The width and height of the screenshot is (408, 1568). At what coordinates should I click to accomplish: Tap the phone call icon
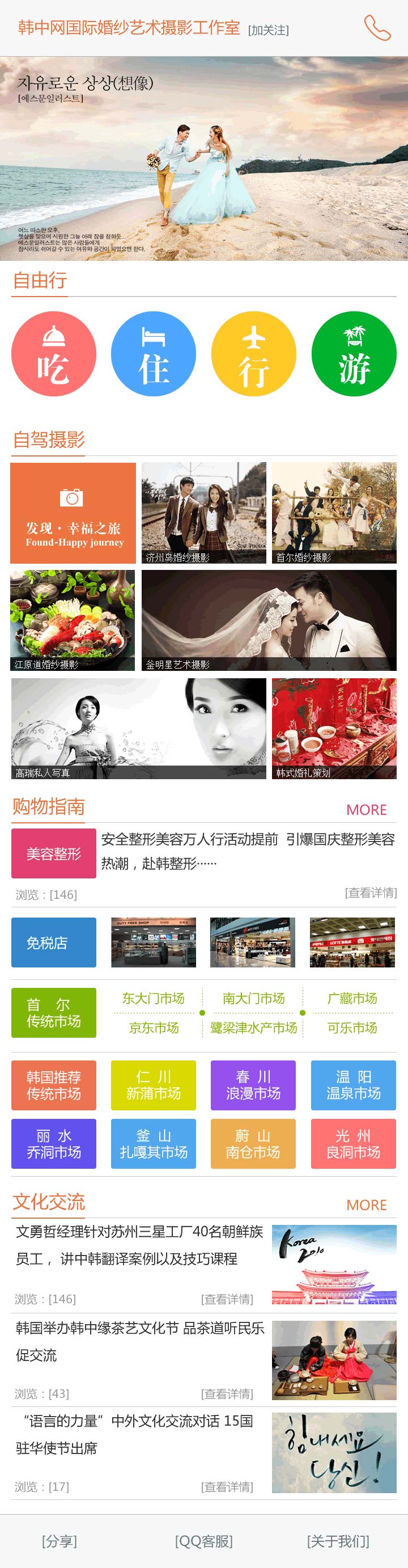click(377, 28)
